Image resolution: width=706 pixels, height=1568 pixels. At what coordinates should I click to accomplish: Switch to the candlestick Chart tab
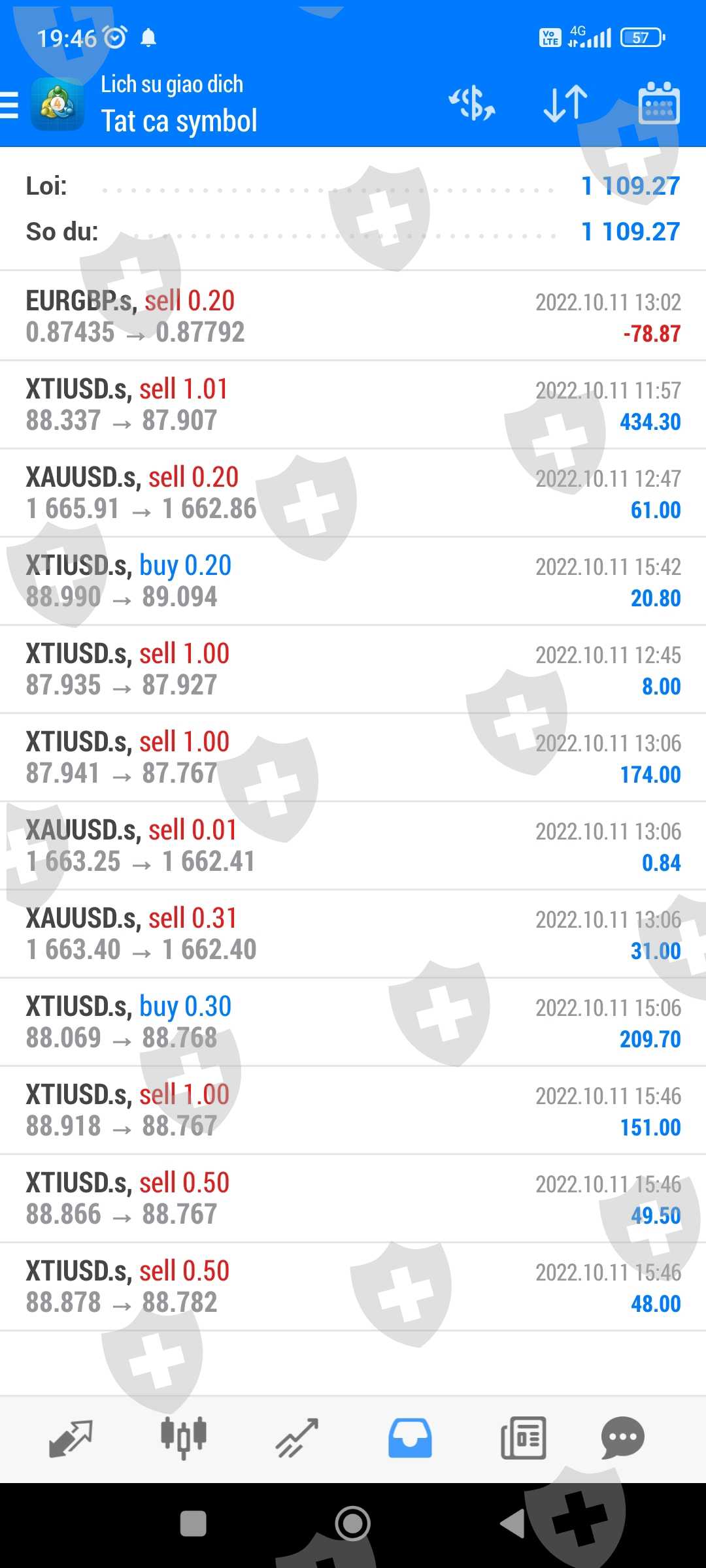point(184,1439)
